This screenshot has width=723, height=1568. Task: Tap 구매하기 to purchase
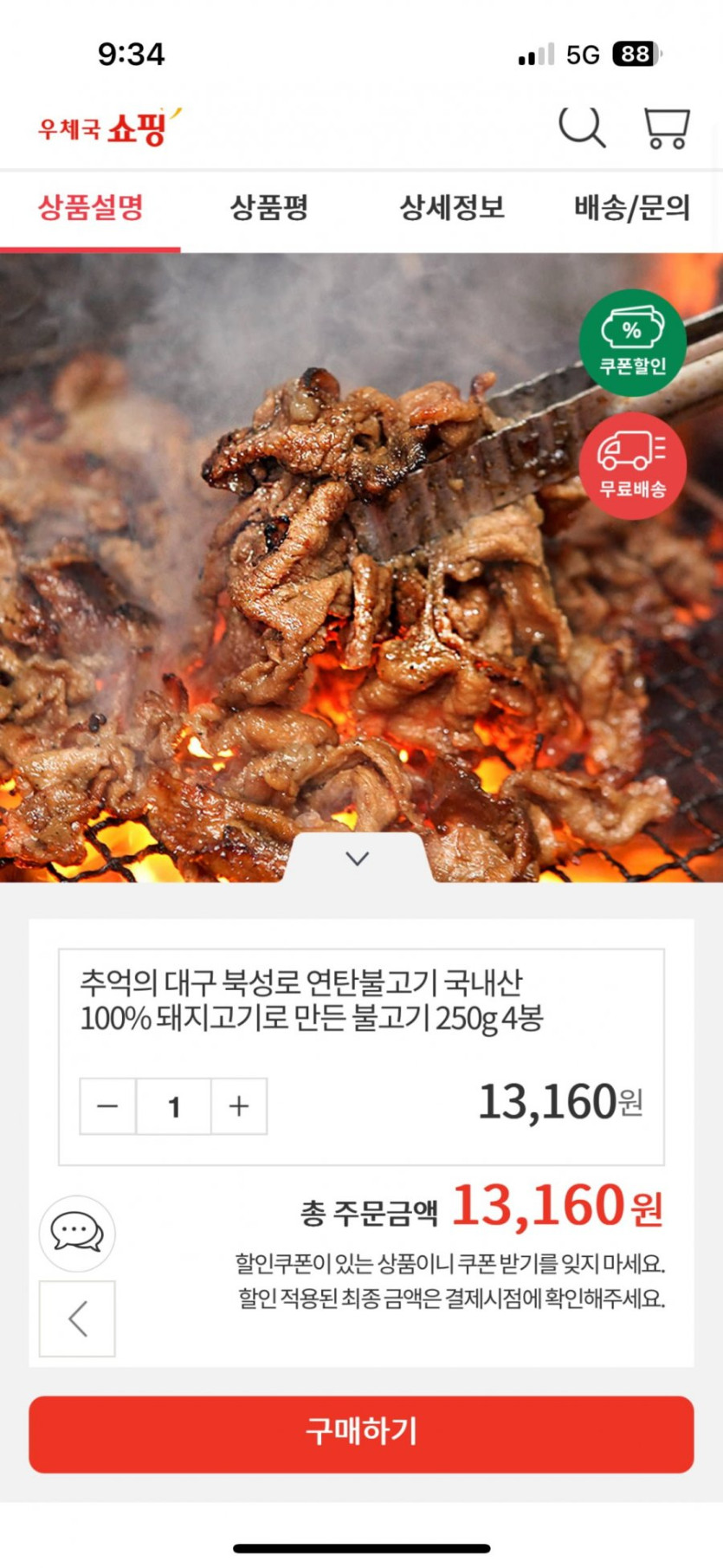pyautogui.click(x=361, y=1434)
